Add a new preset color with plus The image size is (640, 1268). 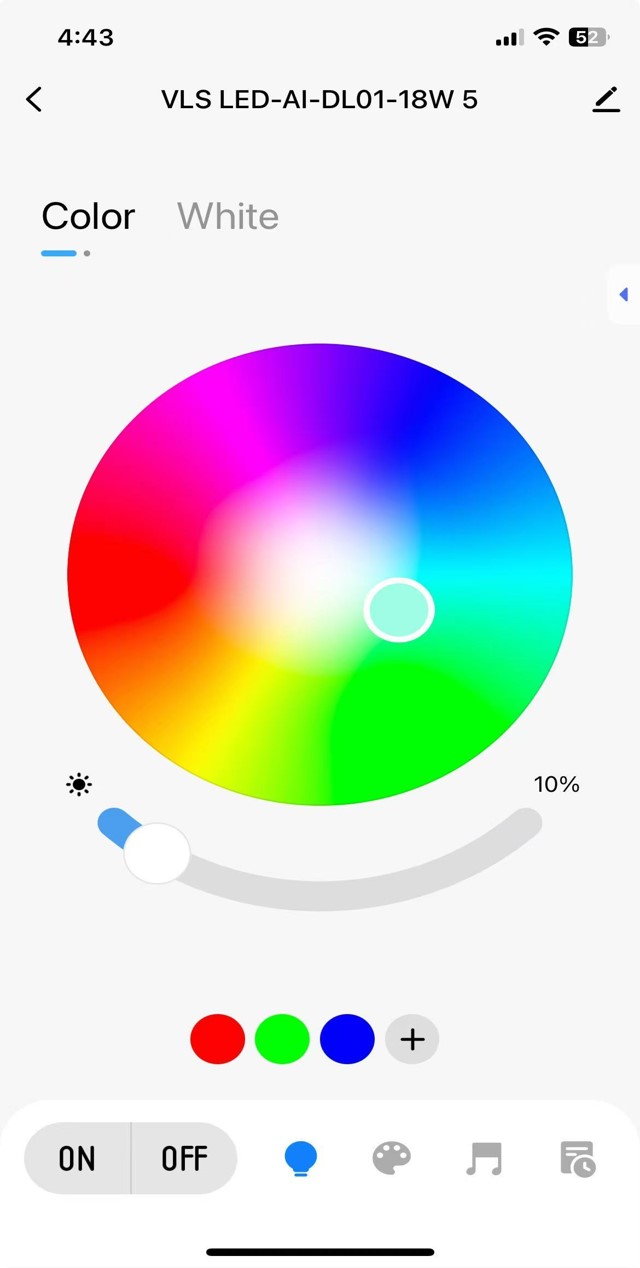point(412,1039)
